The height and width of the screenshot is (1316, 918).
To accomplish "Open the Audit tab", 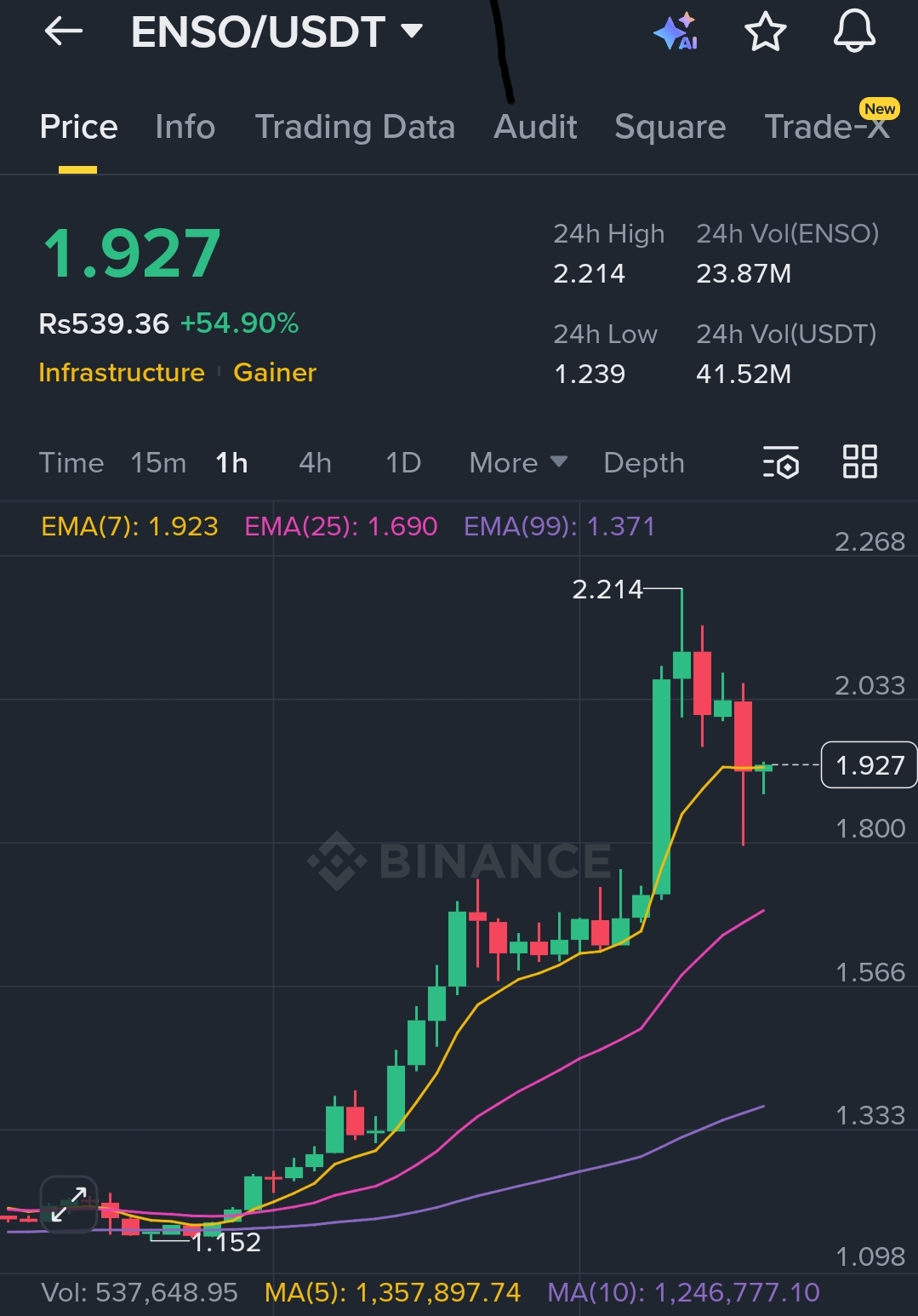I will pos(535,127).
